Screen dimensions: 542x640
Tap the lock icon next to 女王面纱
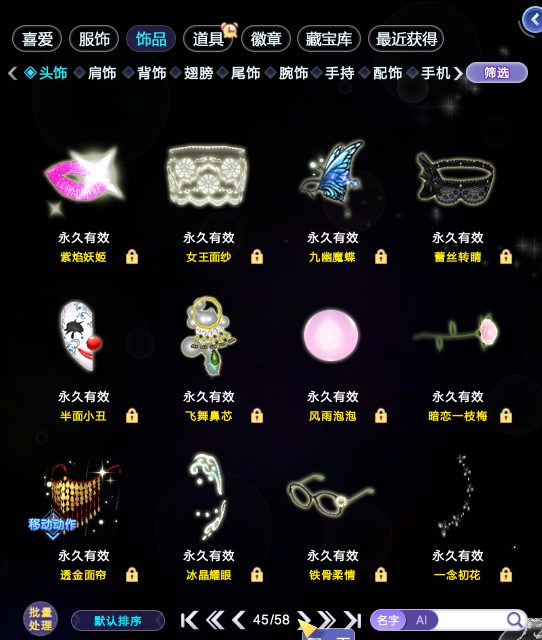point(257,257)
